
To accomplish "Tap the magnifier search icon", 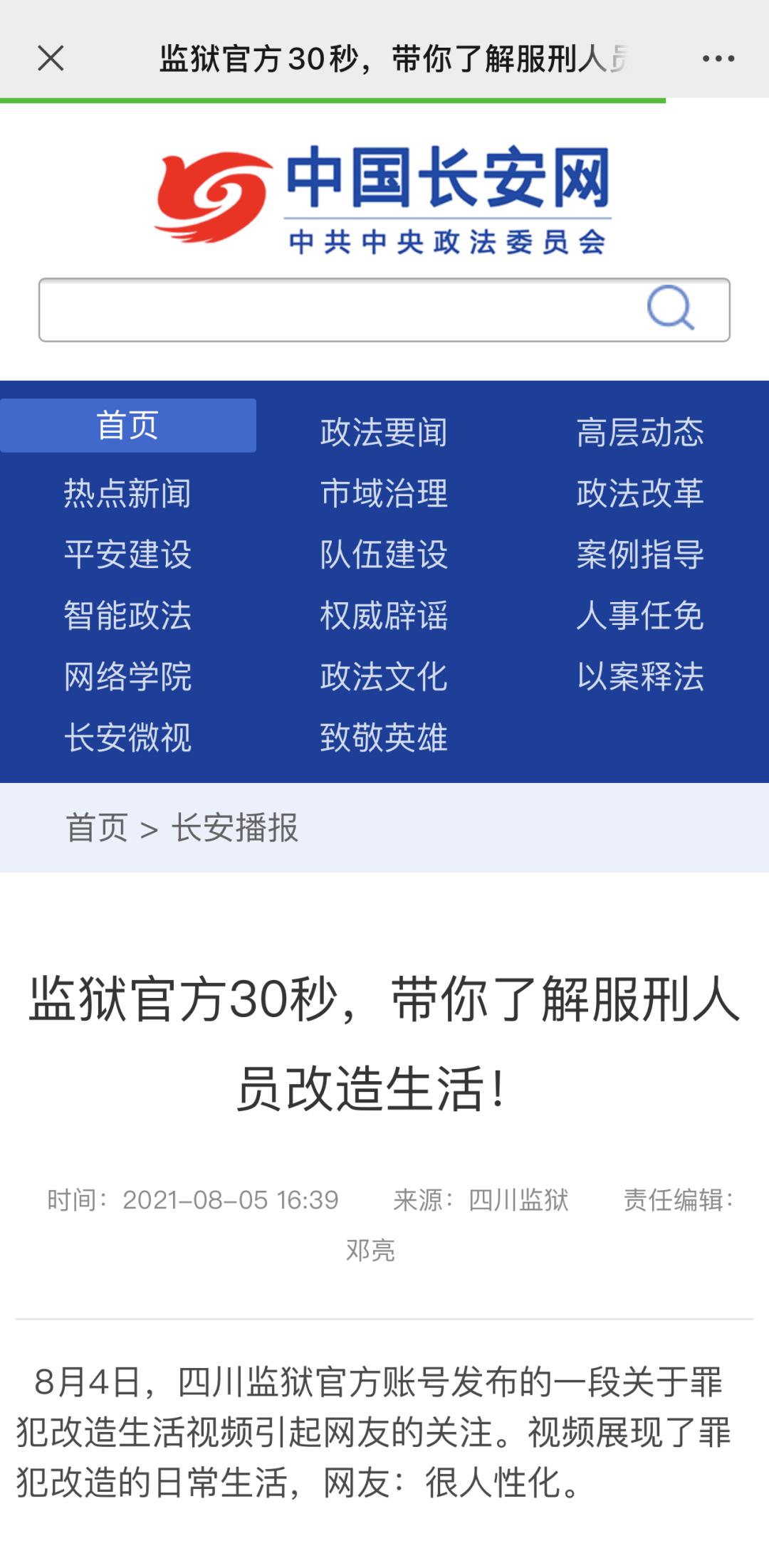I will pos(670,309).
